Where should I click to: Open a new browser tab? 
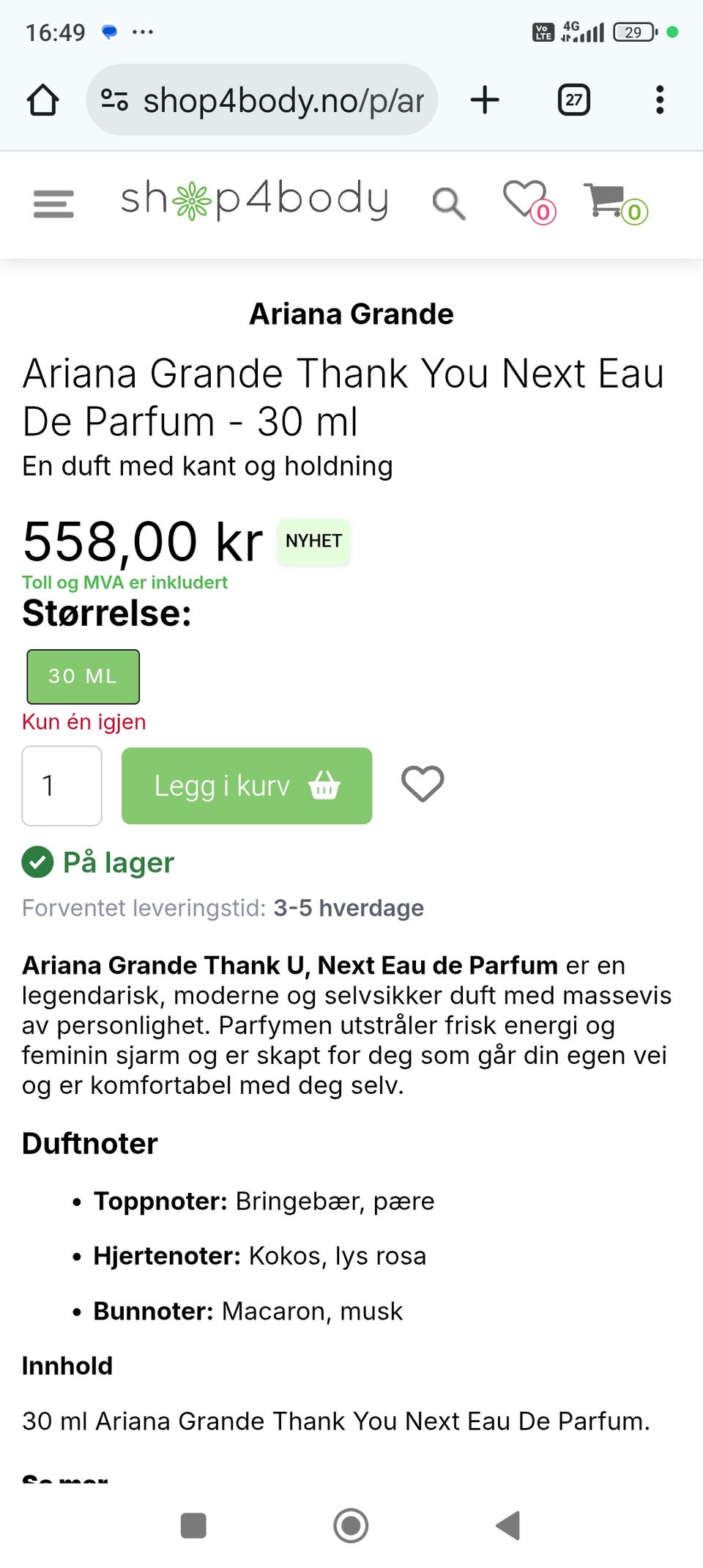click(485, 100)
